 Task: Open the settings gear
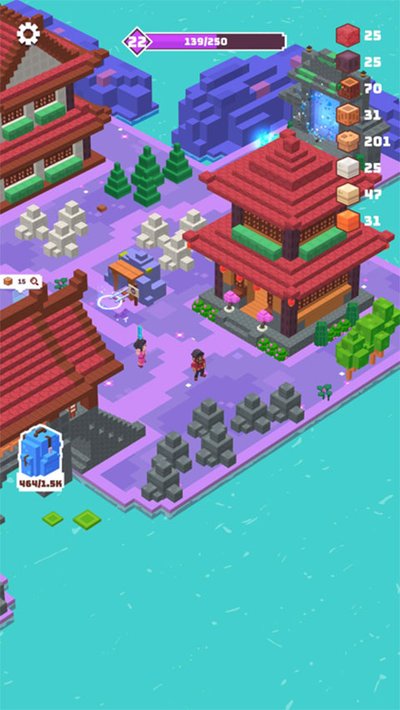pyautogui.click(x=28, y=34)
